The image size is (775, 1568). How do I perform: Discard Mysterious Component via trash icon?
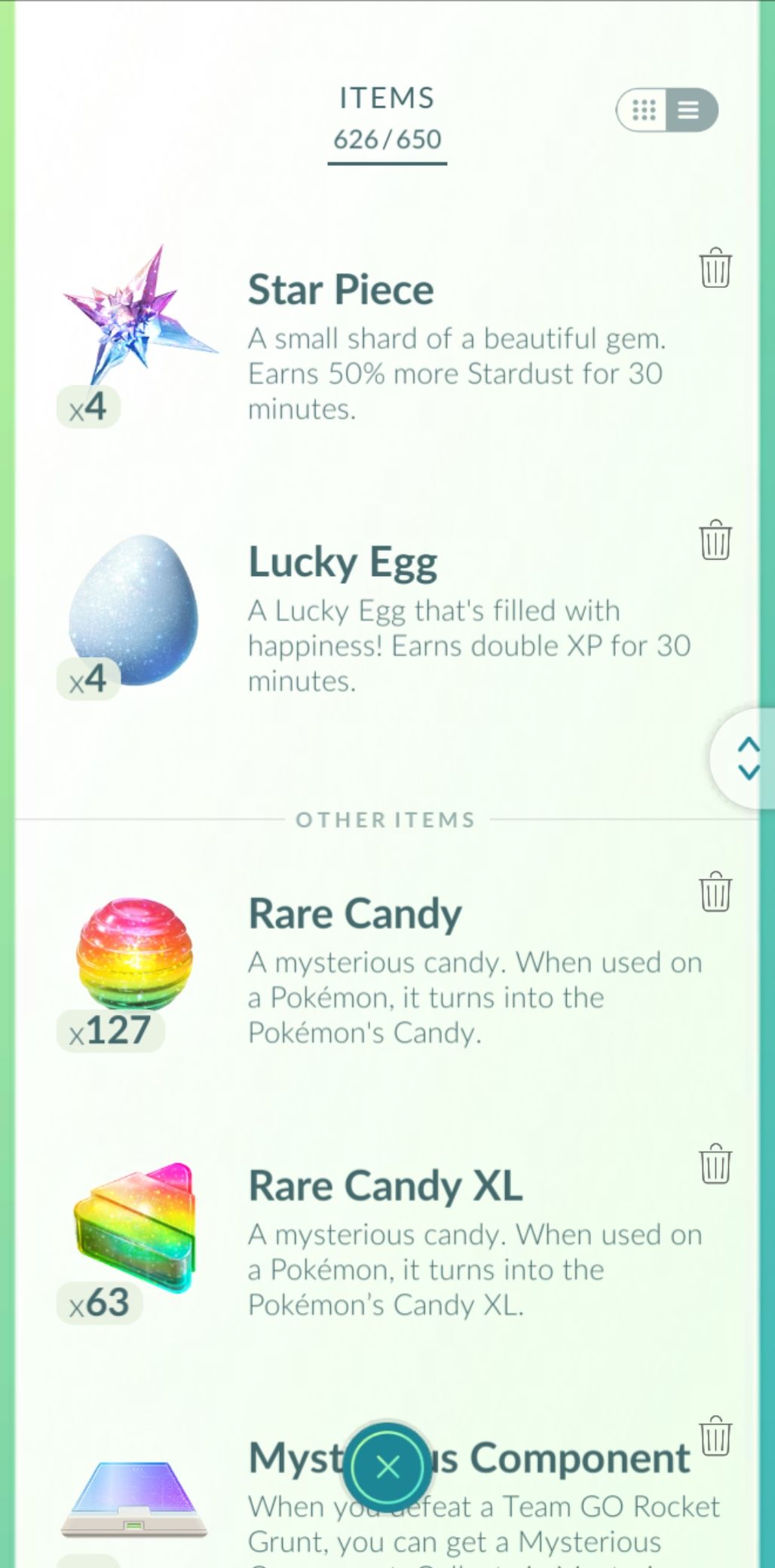(715, 1436)
